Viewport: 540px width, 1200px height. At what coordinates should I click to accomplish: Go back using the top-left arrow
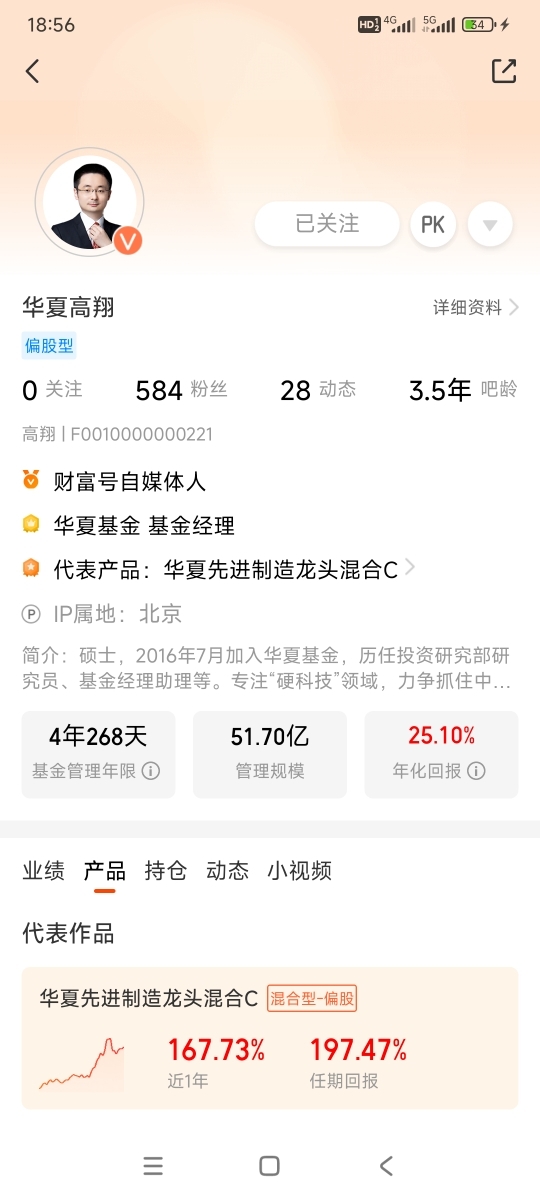[33, 71]
